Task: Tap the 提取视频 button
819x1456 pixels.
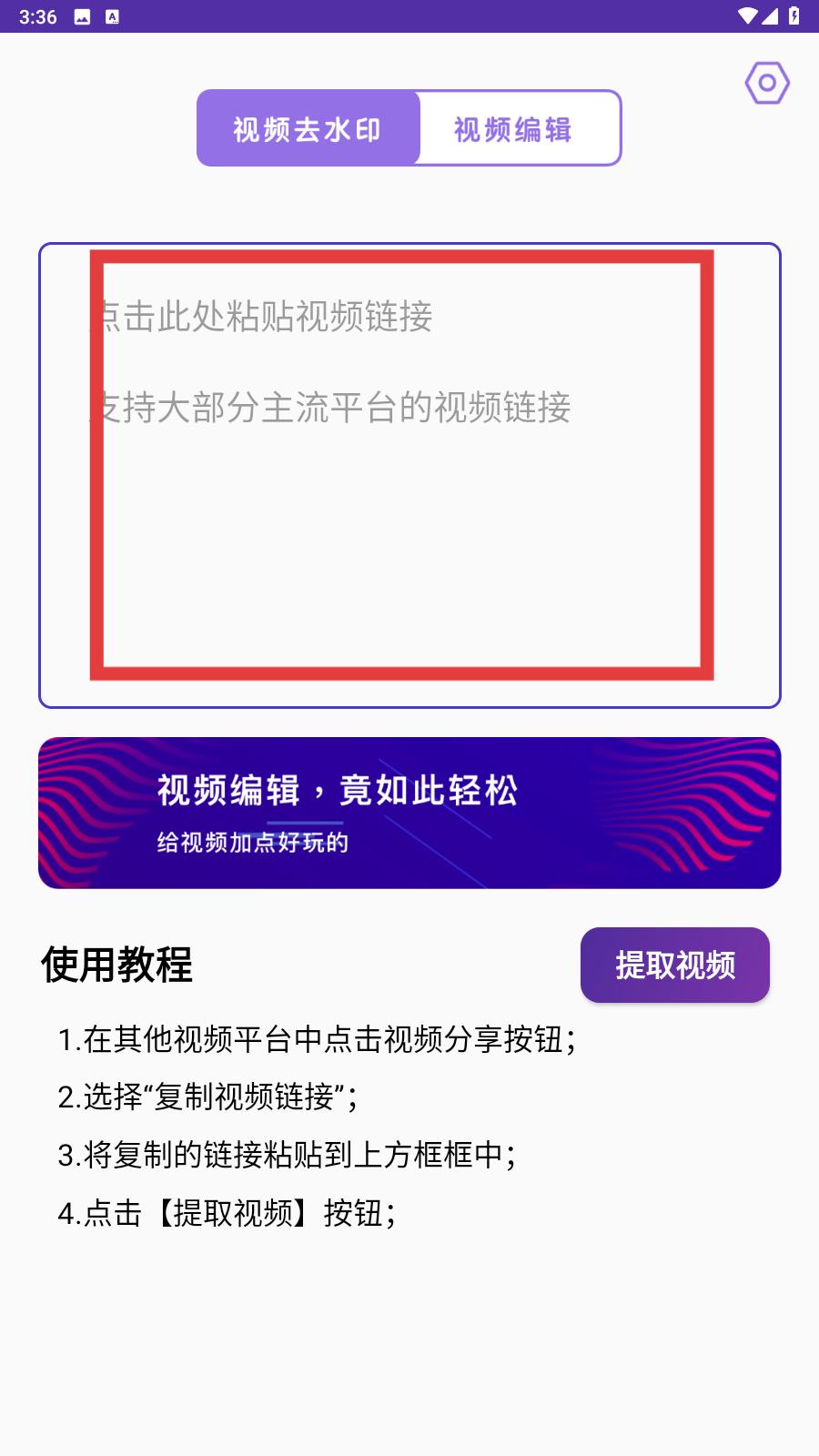Action: pos(674,966)
